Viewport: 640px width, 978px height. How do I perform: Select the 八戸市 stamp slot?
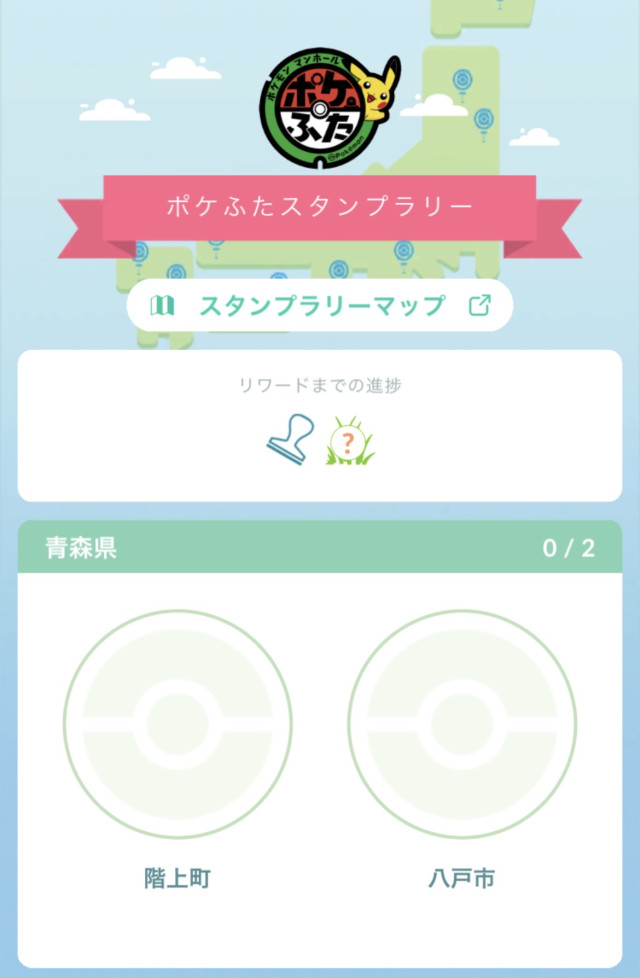pos(461,722)
